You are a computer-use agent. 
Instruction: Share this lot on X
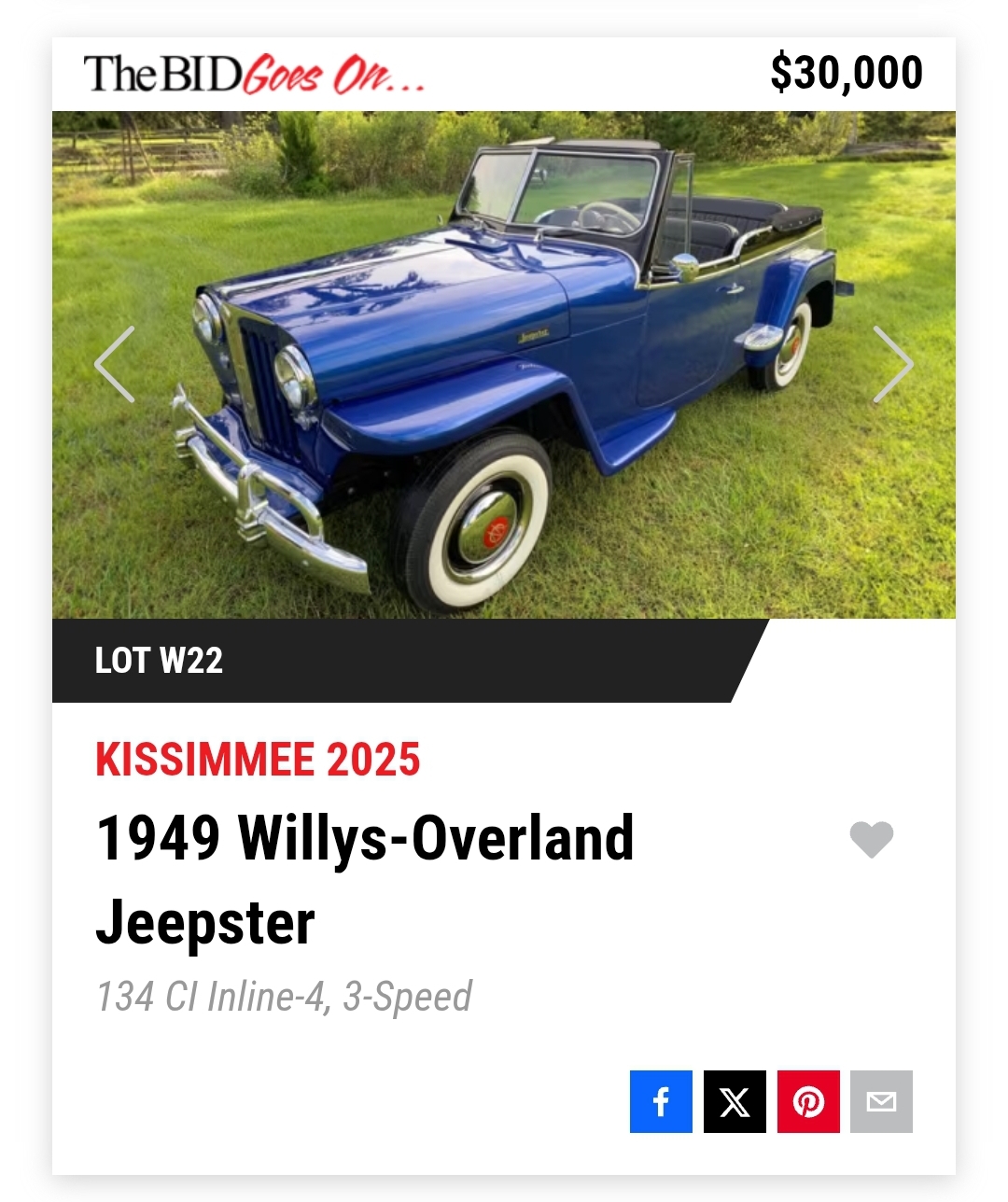(x=735, y=1102)
